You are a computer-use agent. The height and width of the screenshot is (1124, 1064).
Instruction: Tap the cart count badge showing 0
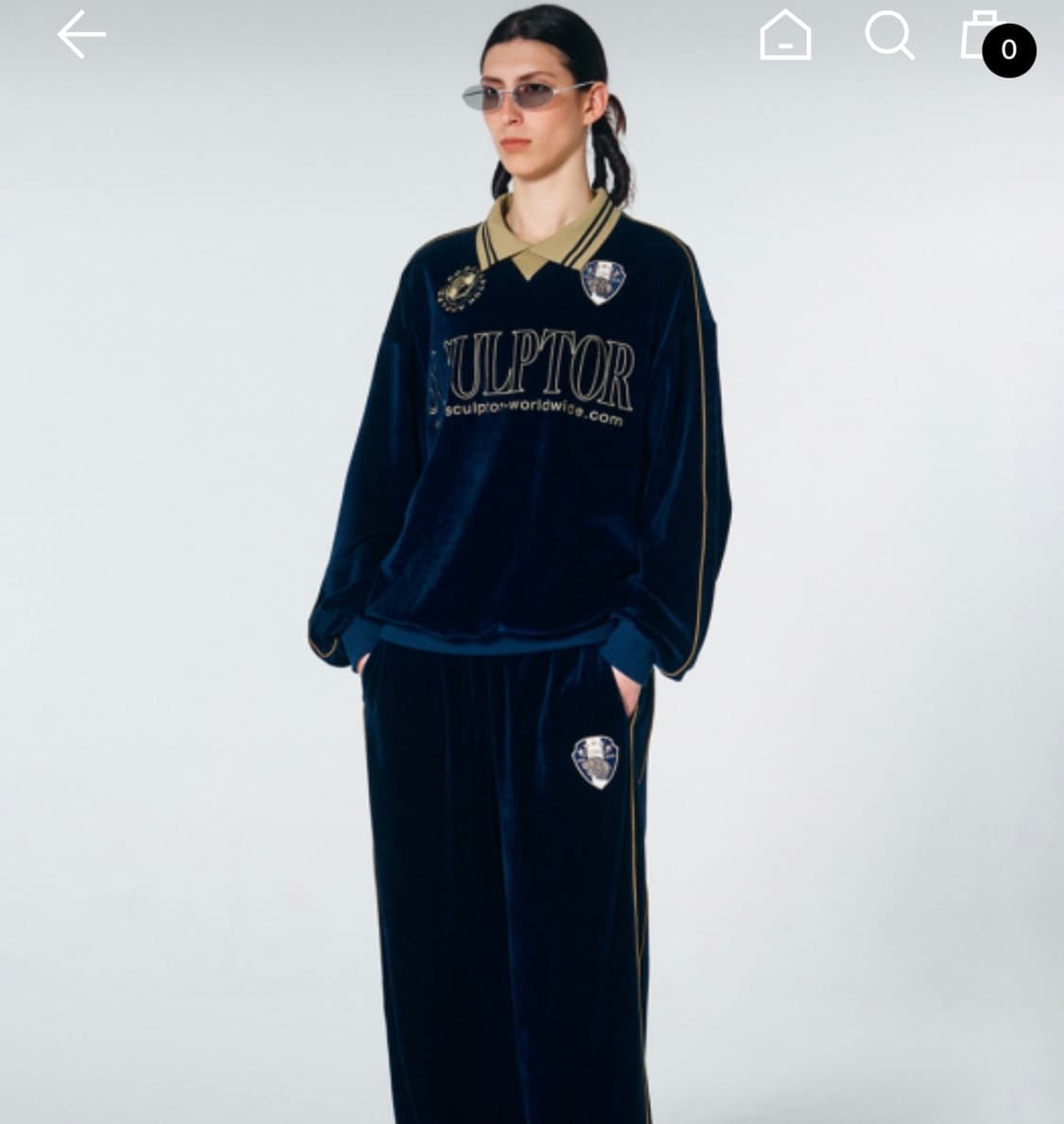[x=1008, y=51]
